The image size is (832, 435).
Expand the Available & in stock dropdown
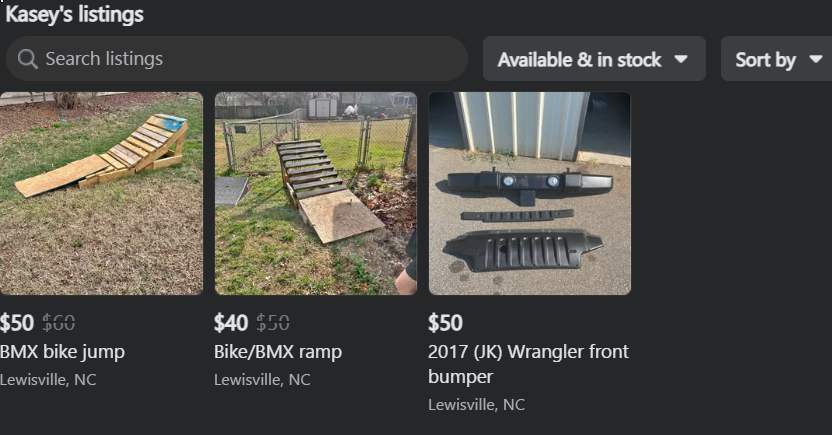tap(594, 59)
